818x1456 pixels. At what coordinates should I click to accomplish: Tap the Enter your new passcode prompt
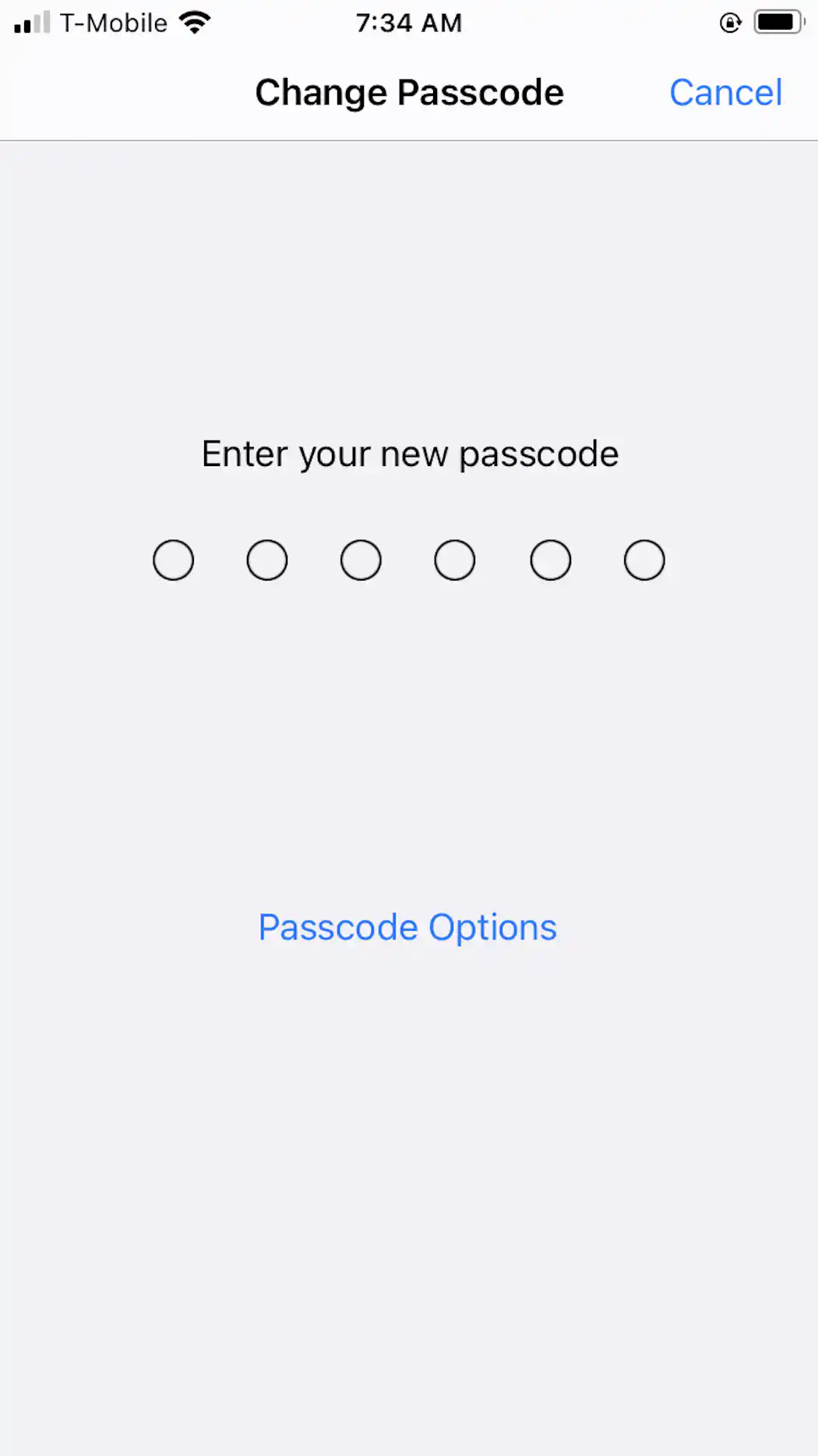pos(409,453)
